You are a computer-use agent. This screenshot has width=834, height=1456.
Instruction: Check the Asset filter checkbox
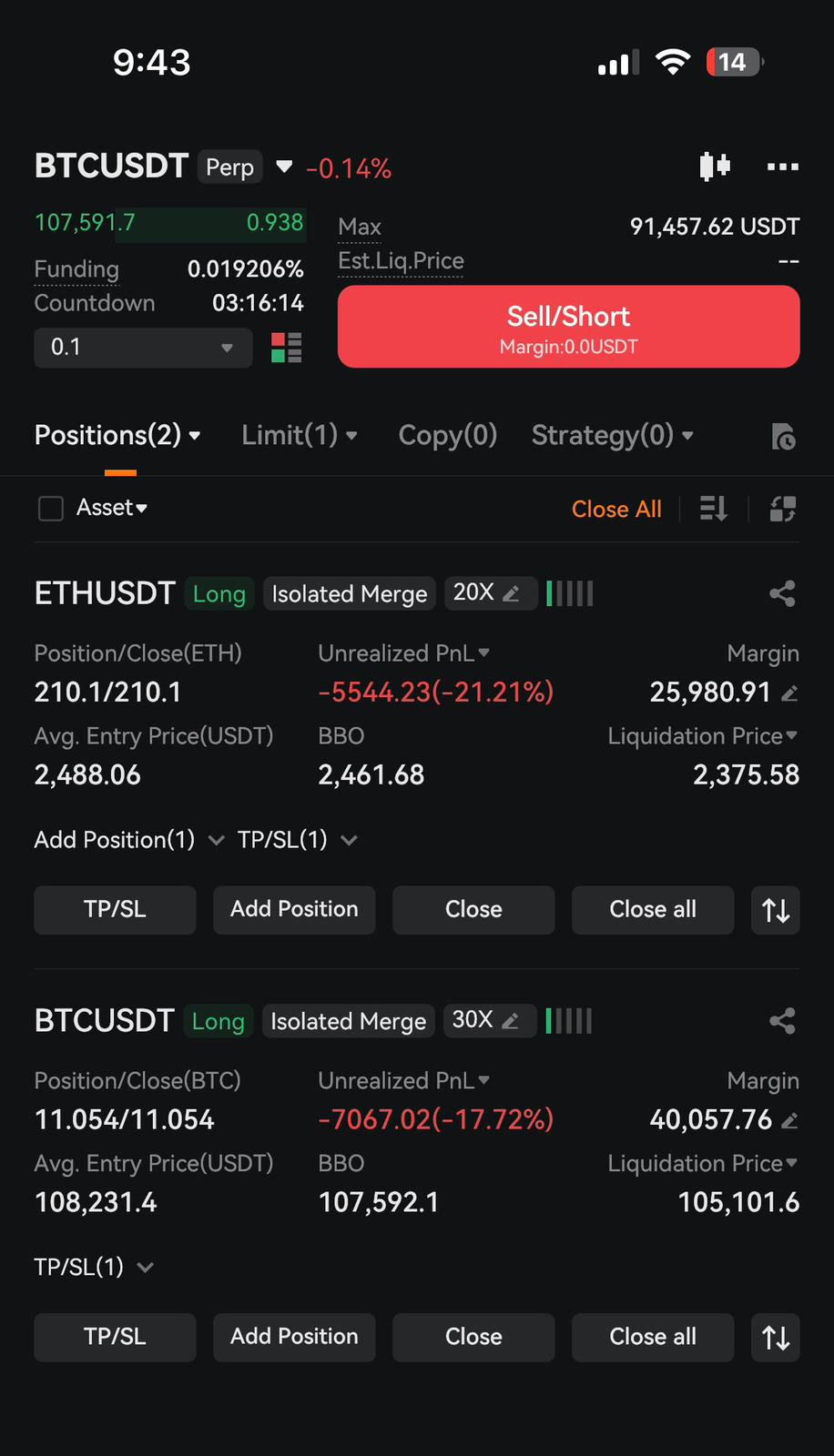(51, 508)
